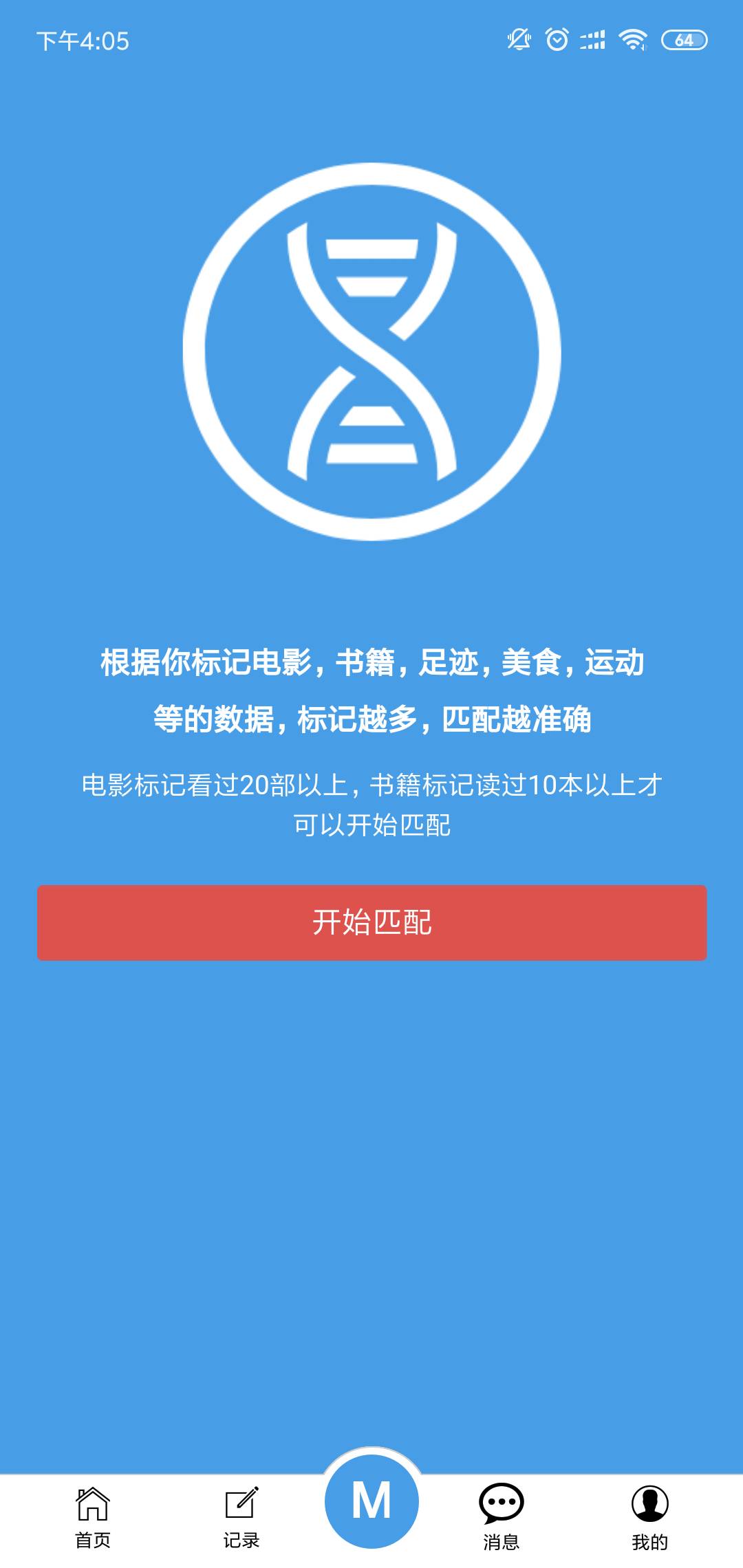Select the center M tab

pyautogui.click(x=371, y=1501)
